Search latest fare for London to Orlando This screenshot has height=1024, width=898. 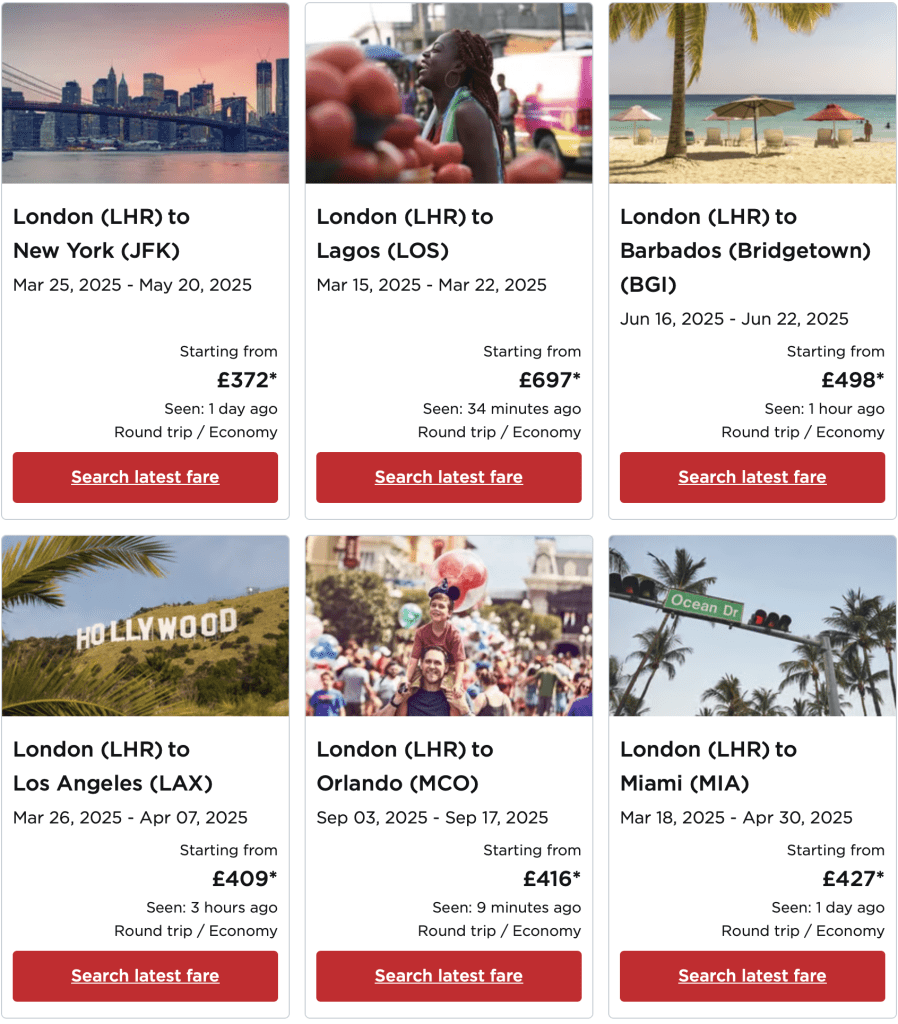(x=448, y=976)
